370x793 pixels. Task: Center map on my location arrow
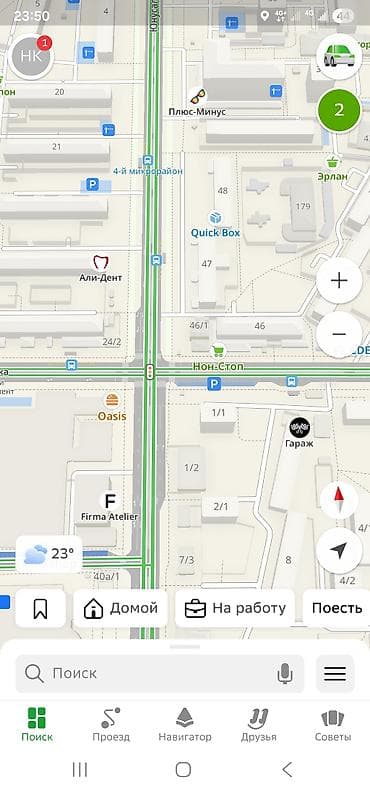click(x=339, y=551)
